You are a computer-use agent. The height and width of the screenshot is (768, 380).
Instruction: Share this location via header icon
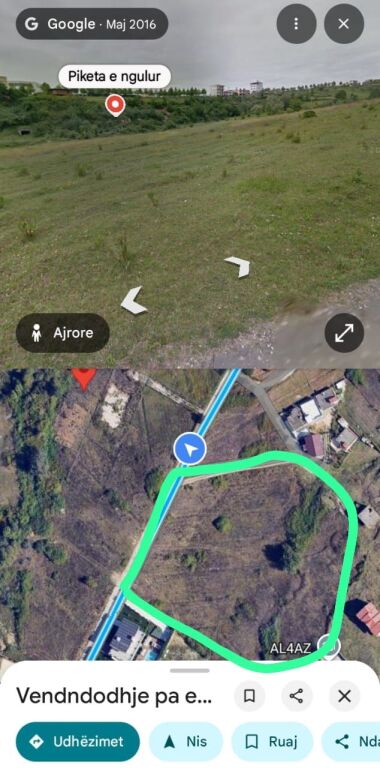297,696
